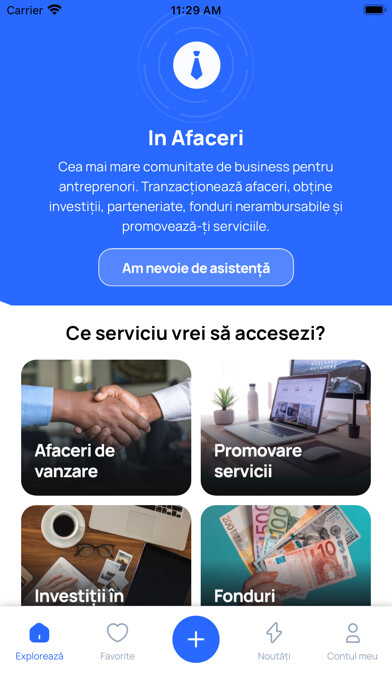Tap the Am nevoie de asistență button
Viewport: 392px width, 696px height.
pos(196,267)
